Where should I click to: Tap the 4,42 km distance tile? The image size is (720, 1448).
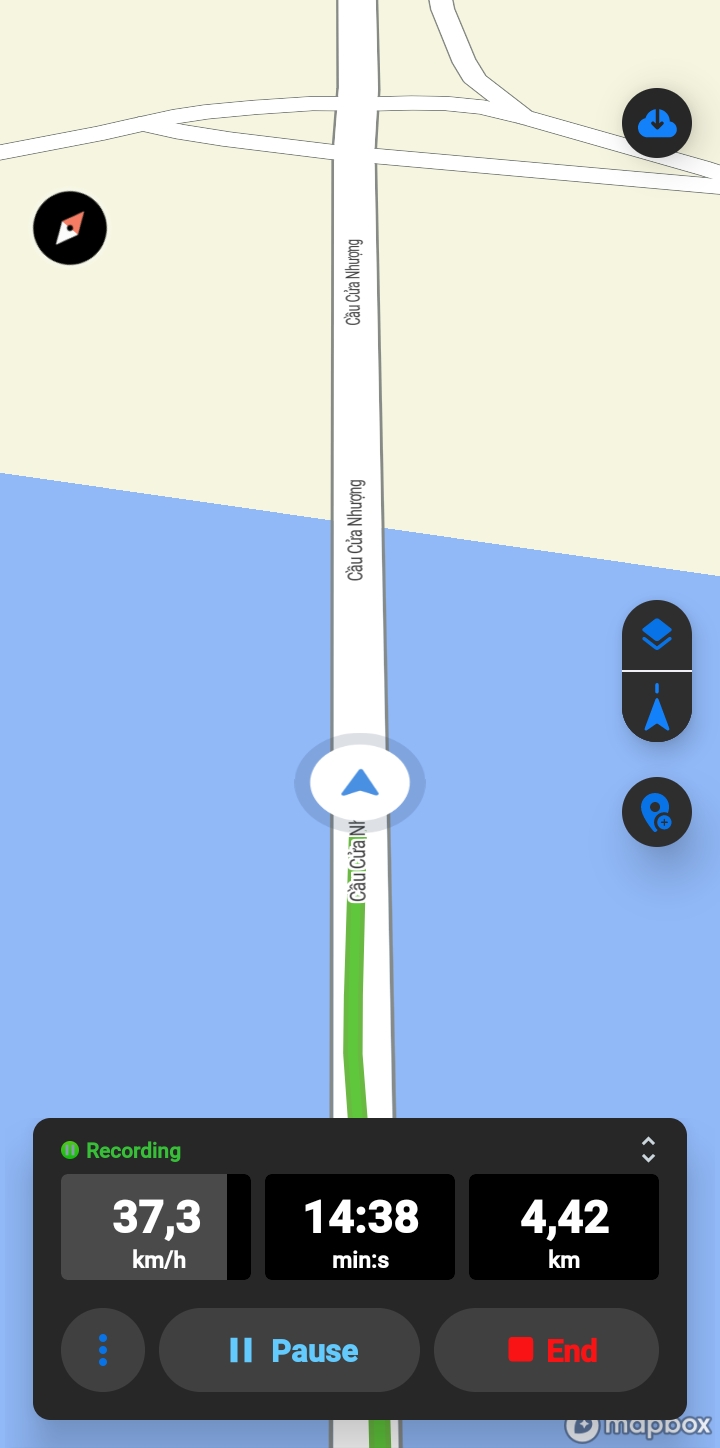564,1227
